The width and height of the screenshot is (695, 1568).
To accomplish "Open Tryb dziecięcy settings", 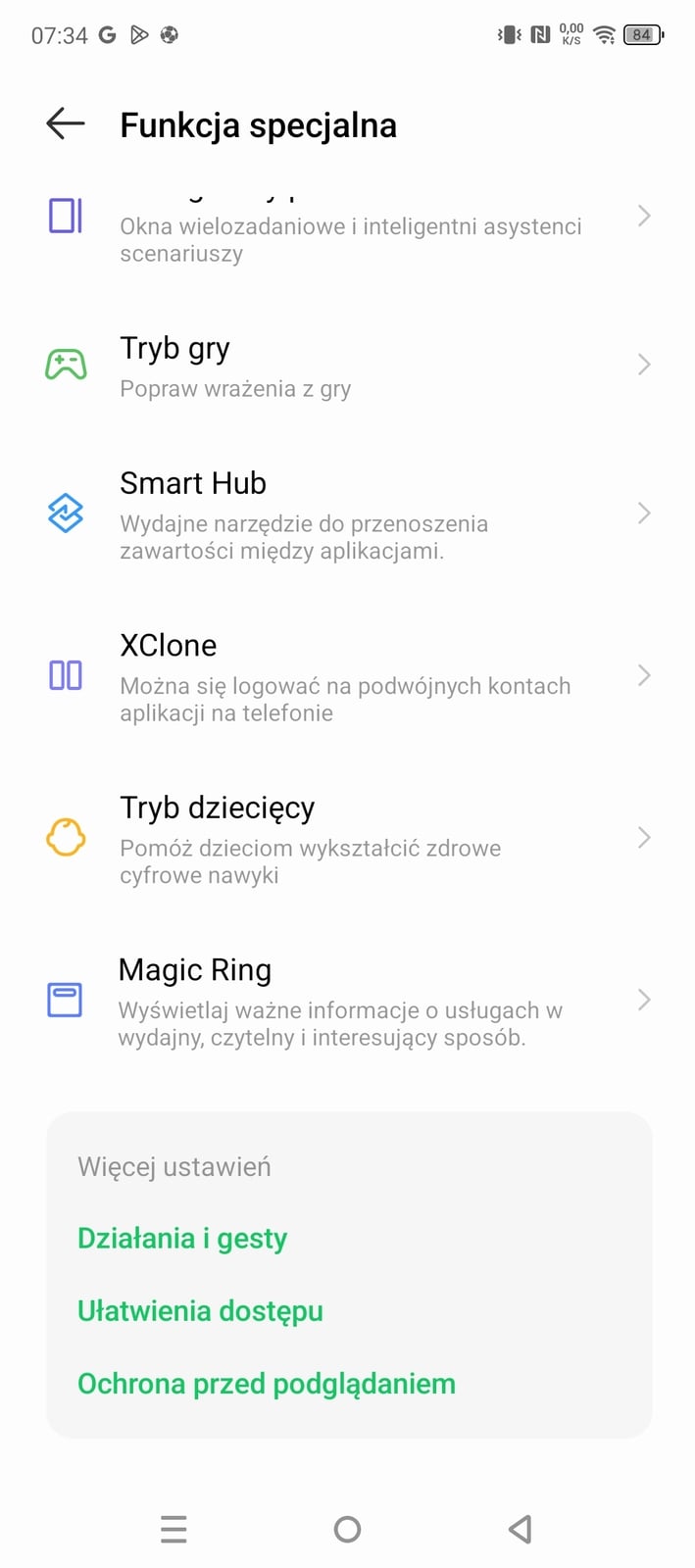I will tap(347, 839).
